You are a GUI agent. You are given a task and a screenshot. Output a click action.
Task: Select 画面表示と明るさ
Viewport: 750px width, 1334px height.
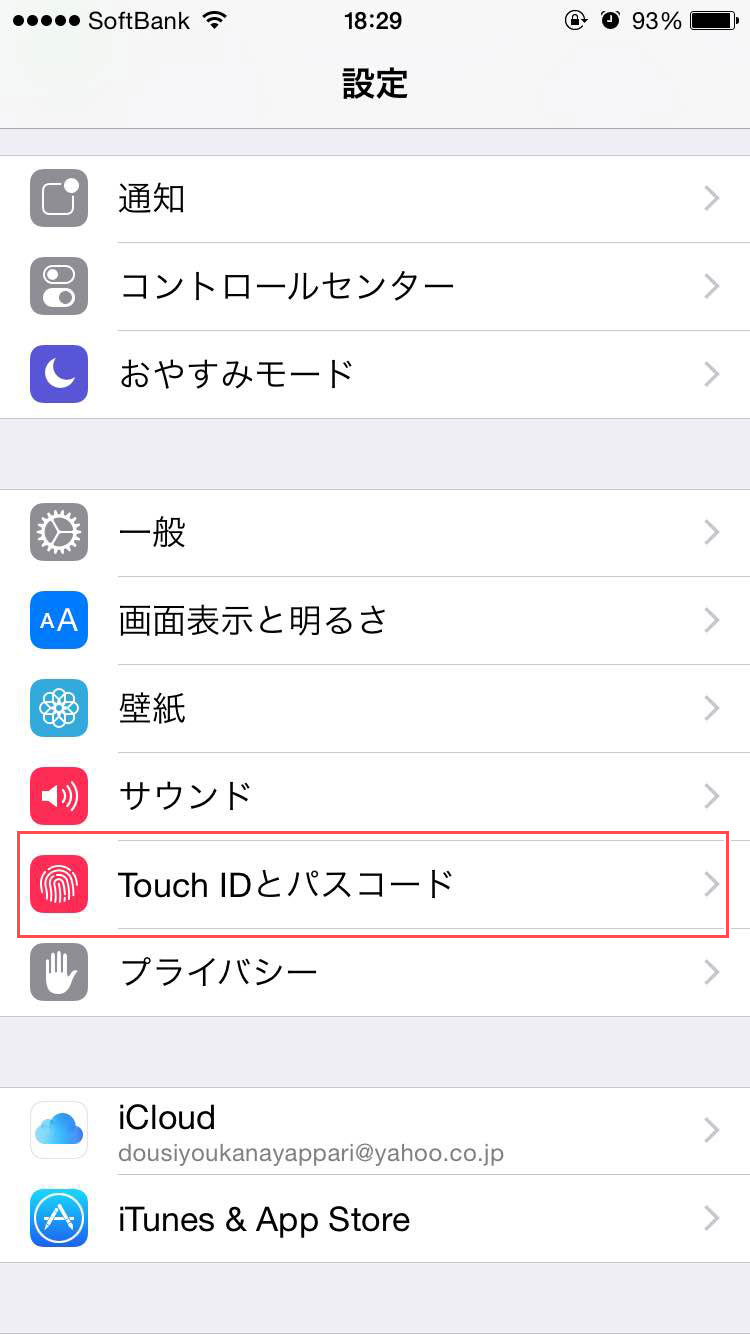[x=375, y=621]
